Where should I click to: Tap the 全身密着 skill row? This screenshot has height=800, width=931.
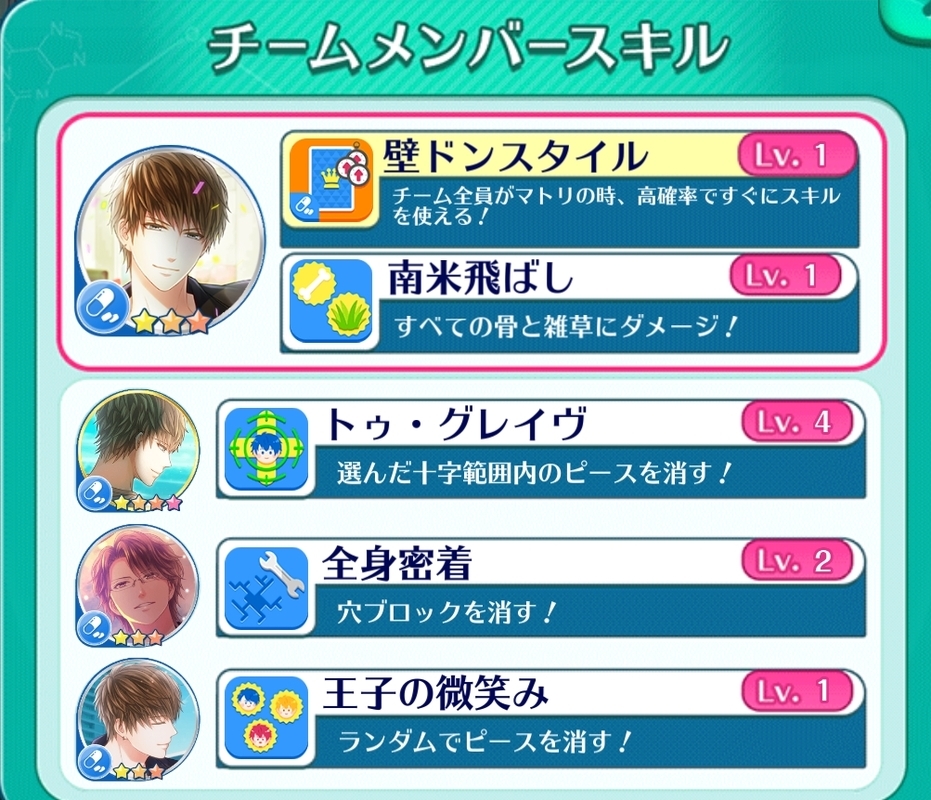tap(540, 588)
